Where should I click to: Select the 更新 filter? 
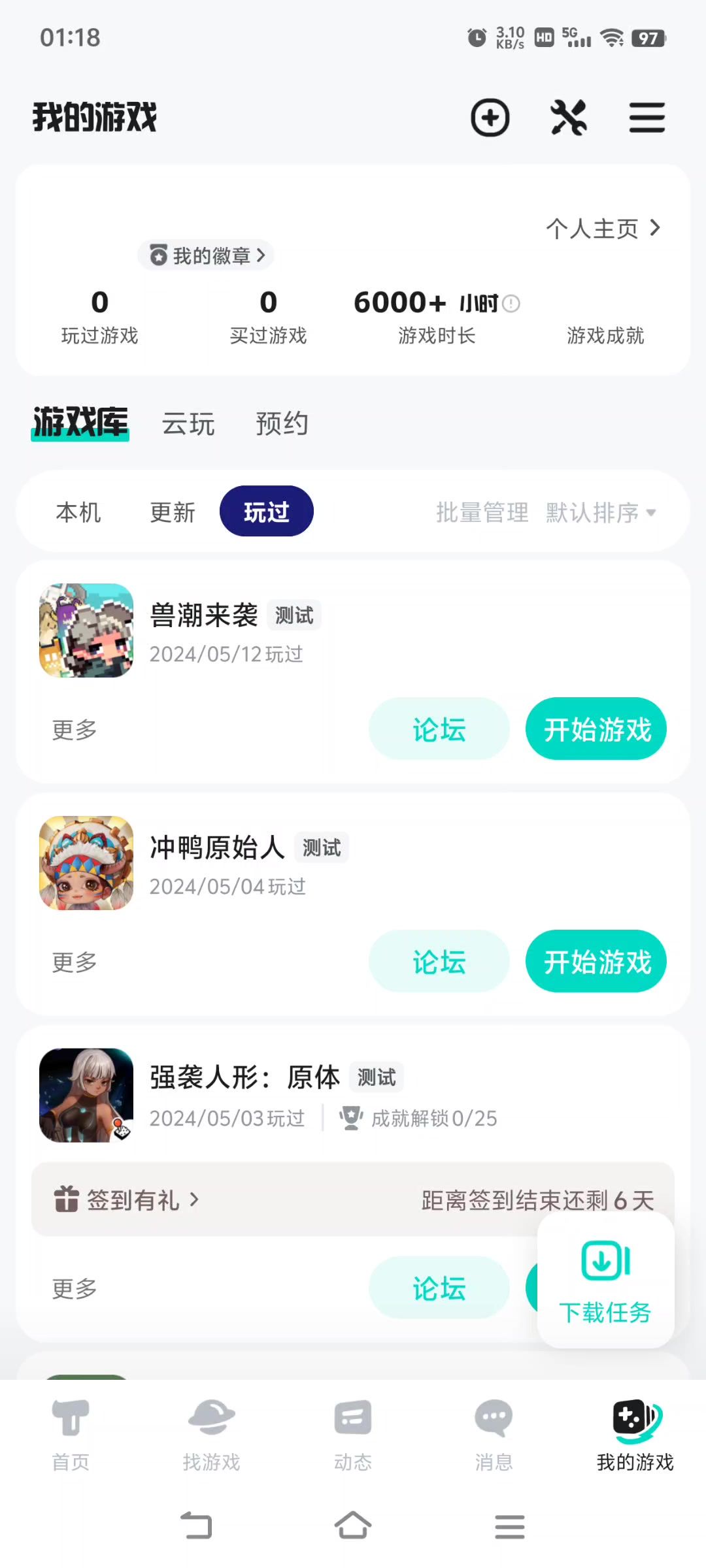(x=173, y=512)
